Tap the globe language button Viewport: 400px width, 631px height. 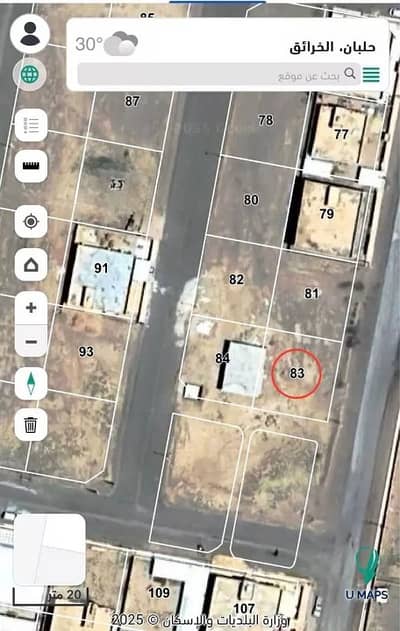click(x=30, y=75)
